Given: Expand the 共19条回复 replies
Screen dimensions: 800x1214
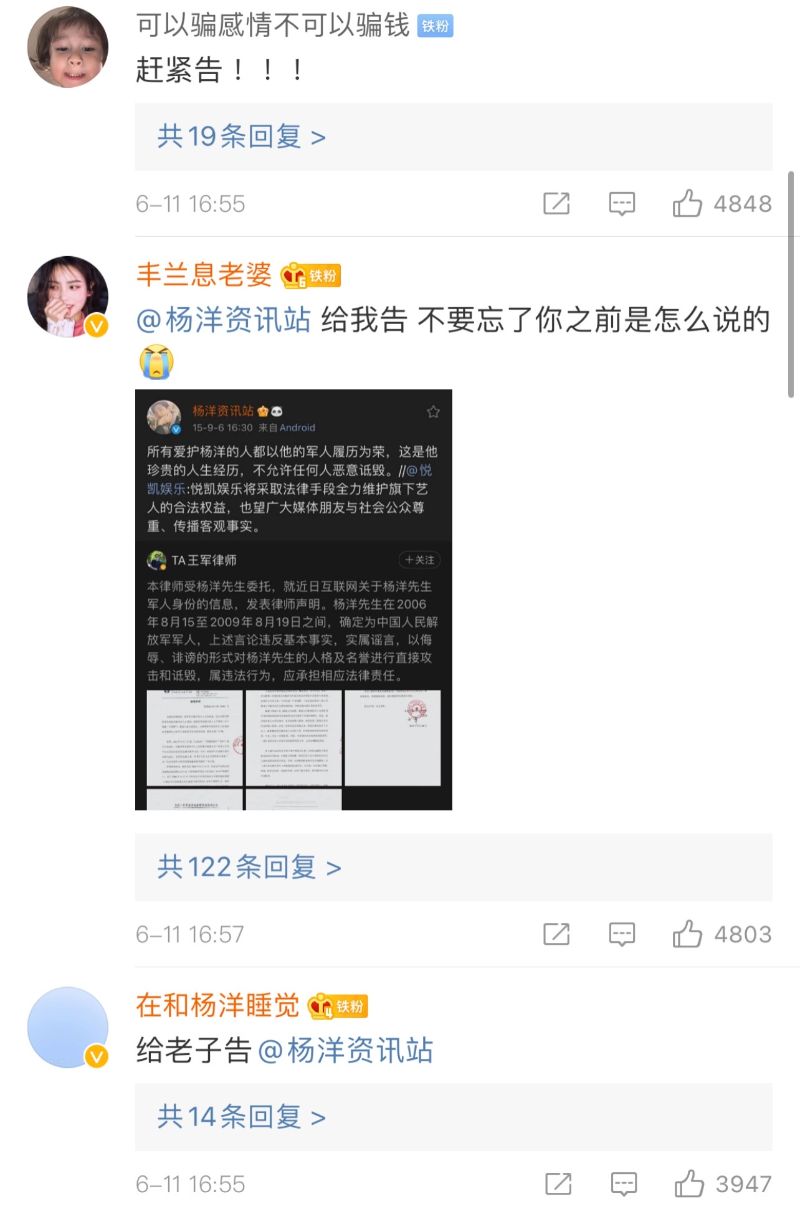Looking at the screenshot, I should pyautogui.click(x=241, y=137).
